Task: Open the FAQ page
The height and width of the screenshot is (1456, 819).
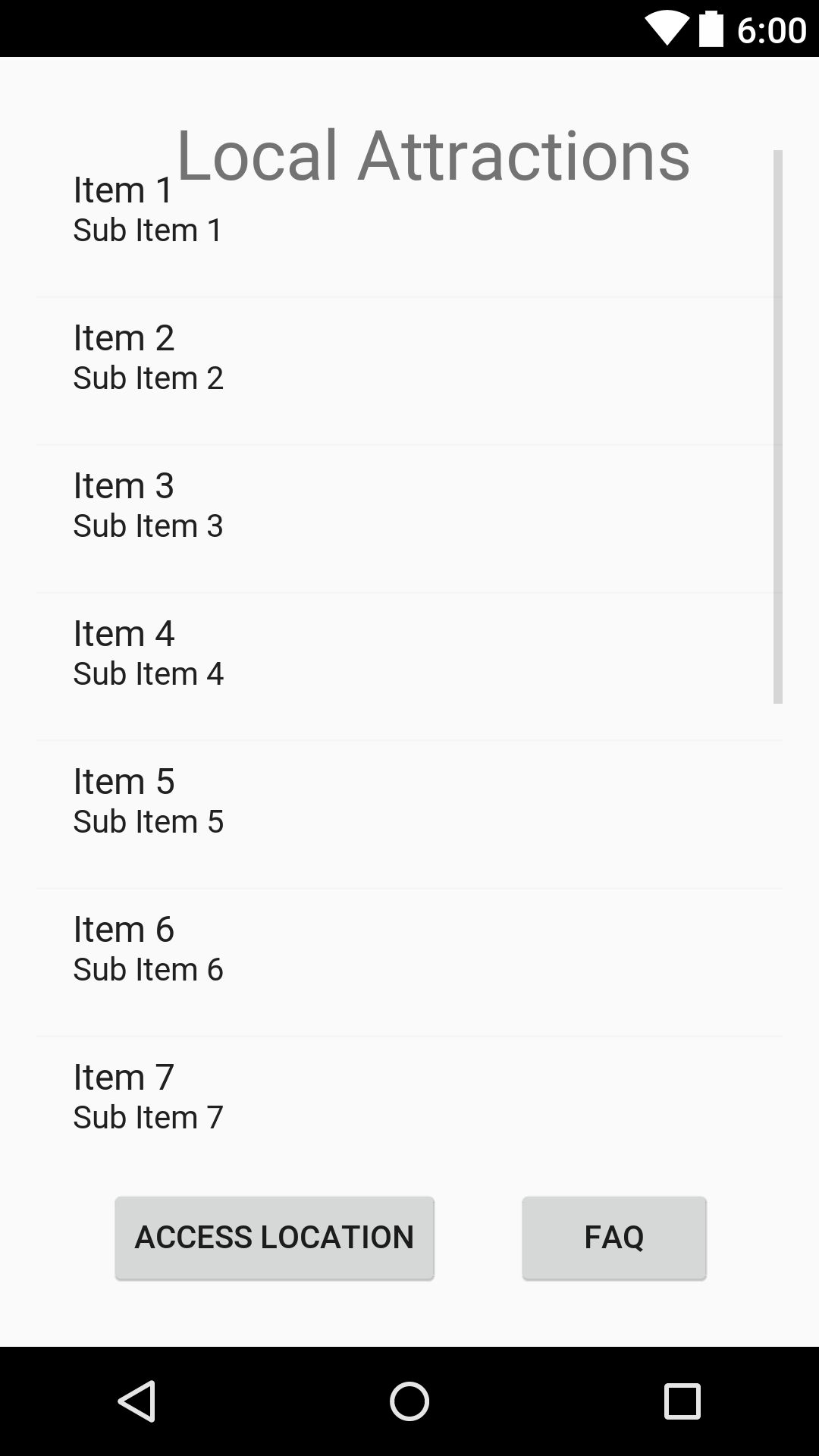Action: tap(613, 1238)
